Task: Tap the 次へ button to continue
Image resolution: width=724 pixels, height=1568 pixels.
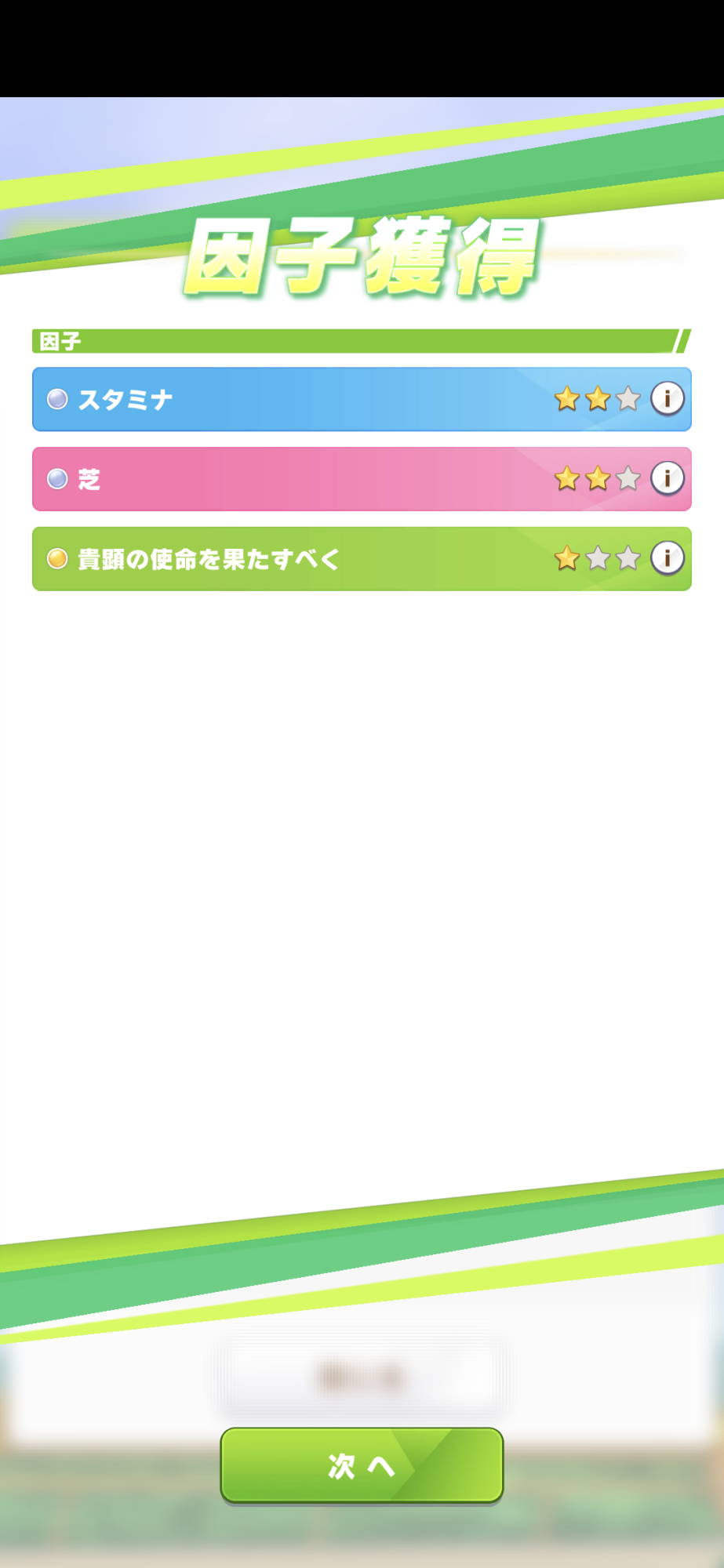Action: click(x=362, y=1465)
